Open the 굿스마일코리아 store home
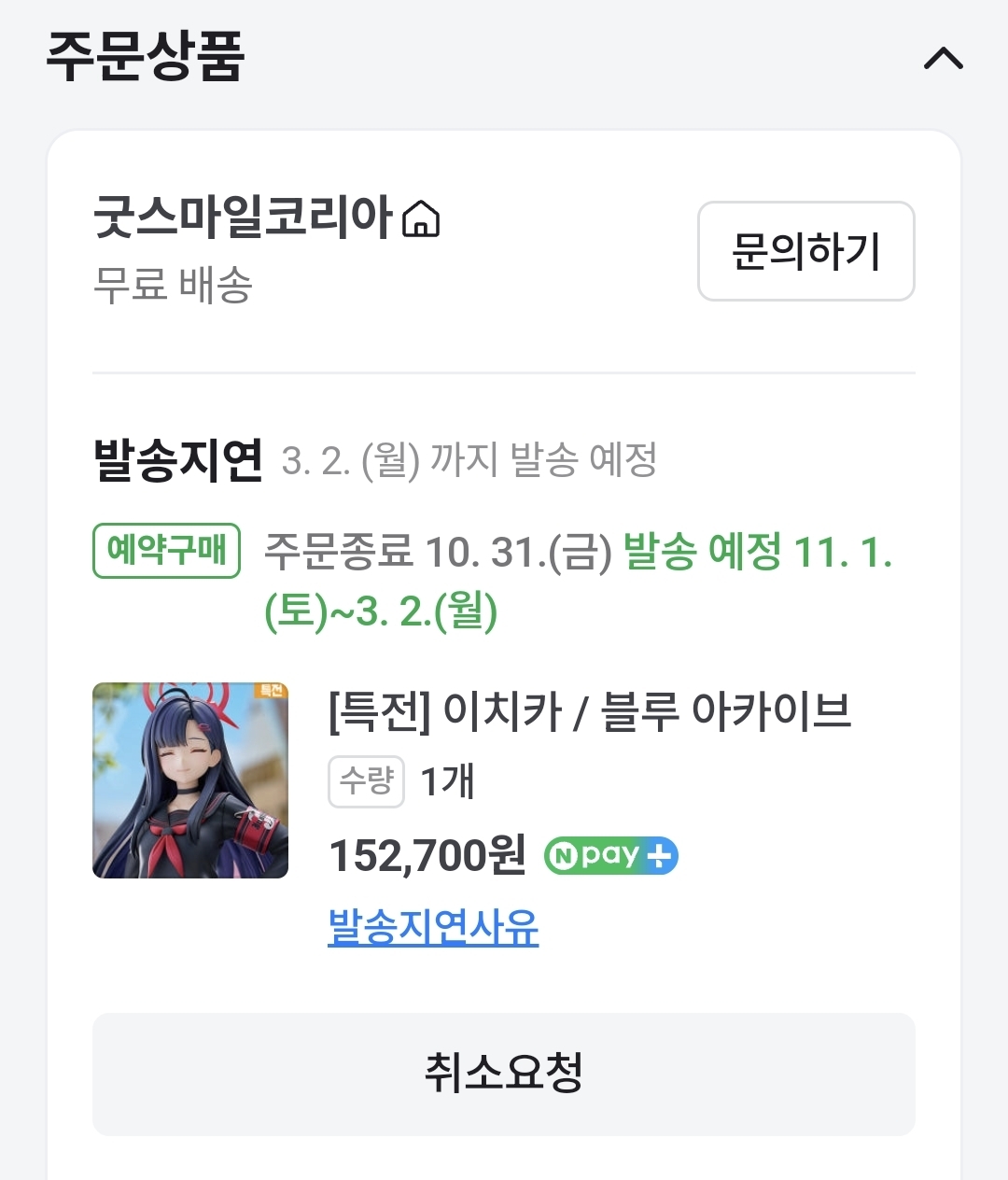1008x1180 pixels. pos(267,218)
